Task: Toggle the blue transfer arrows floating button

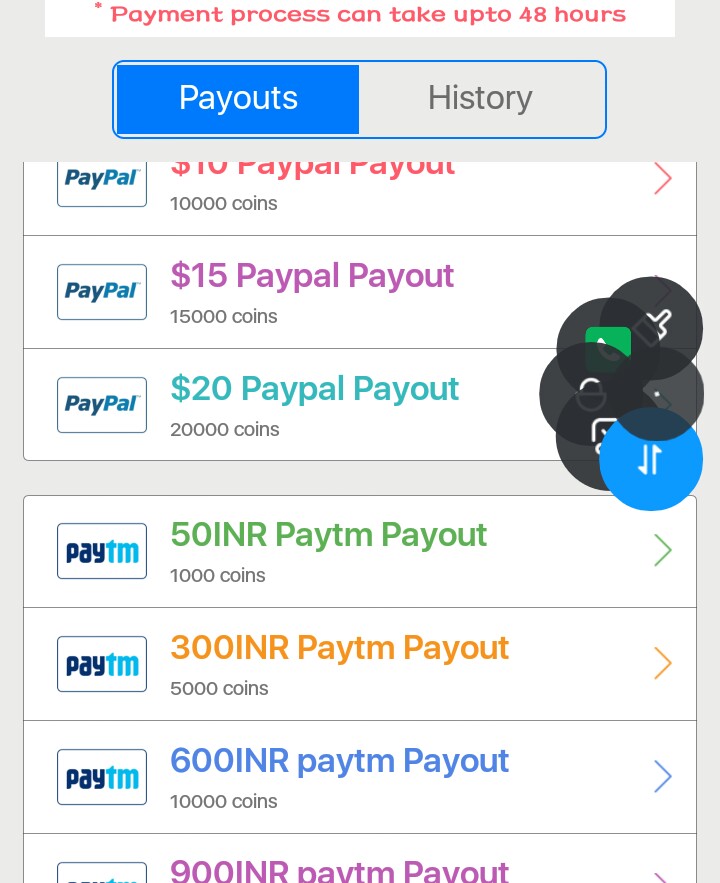Action: (651, 459)
